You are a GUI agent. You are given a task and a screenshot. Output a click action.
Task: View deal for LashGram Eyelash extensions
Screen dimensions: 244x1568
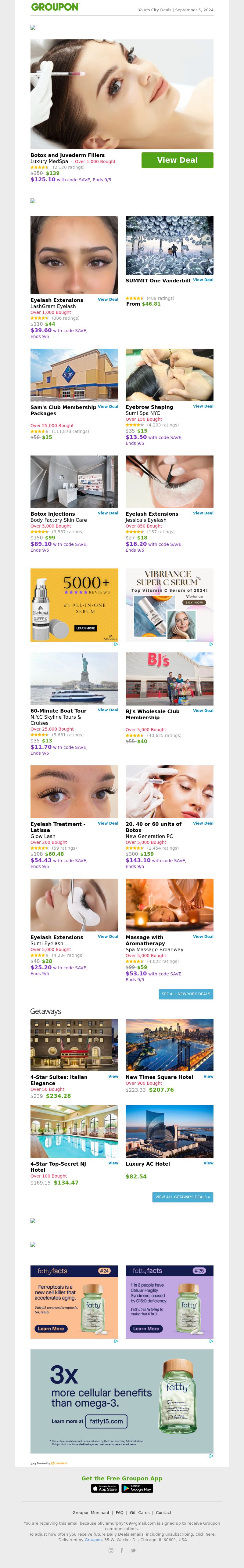108,299
